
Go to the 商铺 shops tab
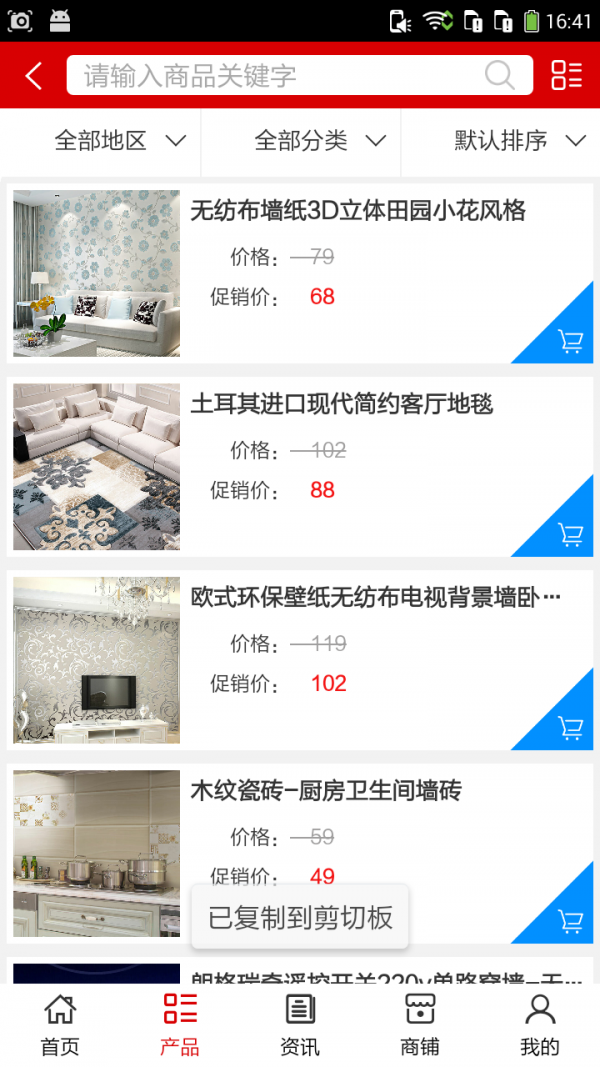(420, 1025)
